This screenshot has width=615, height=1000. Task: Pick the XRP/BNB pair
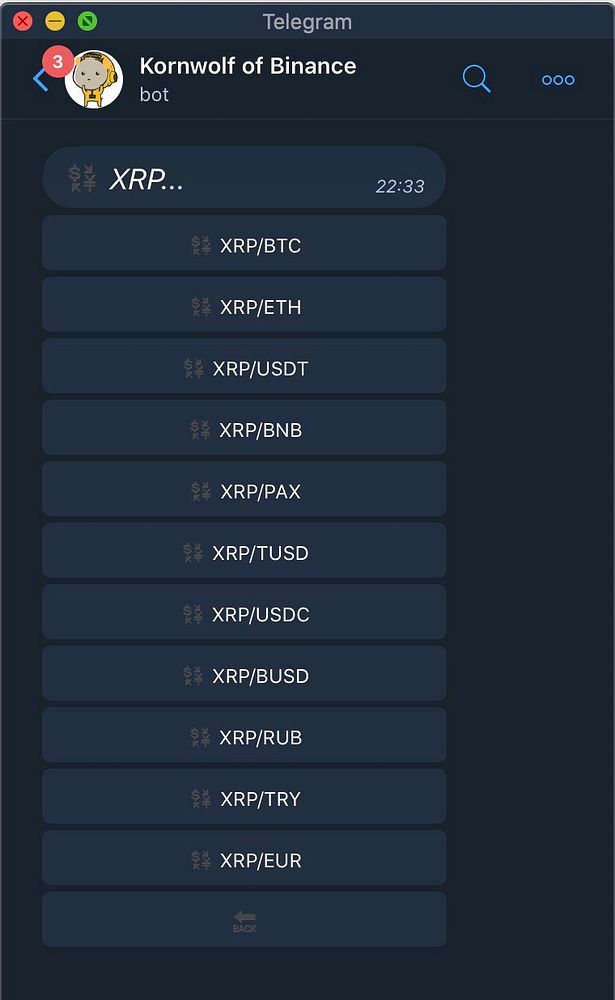(244, 430)
